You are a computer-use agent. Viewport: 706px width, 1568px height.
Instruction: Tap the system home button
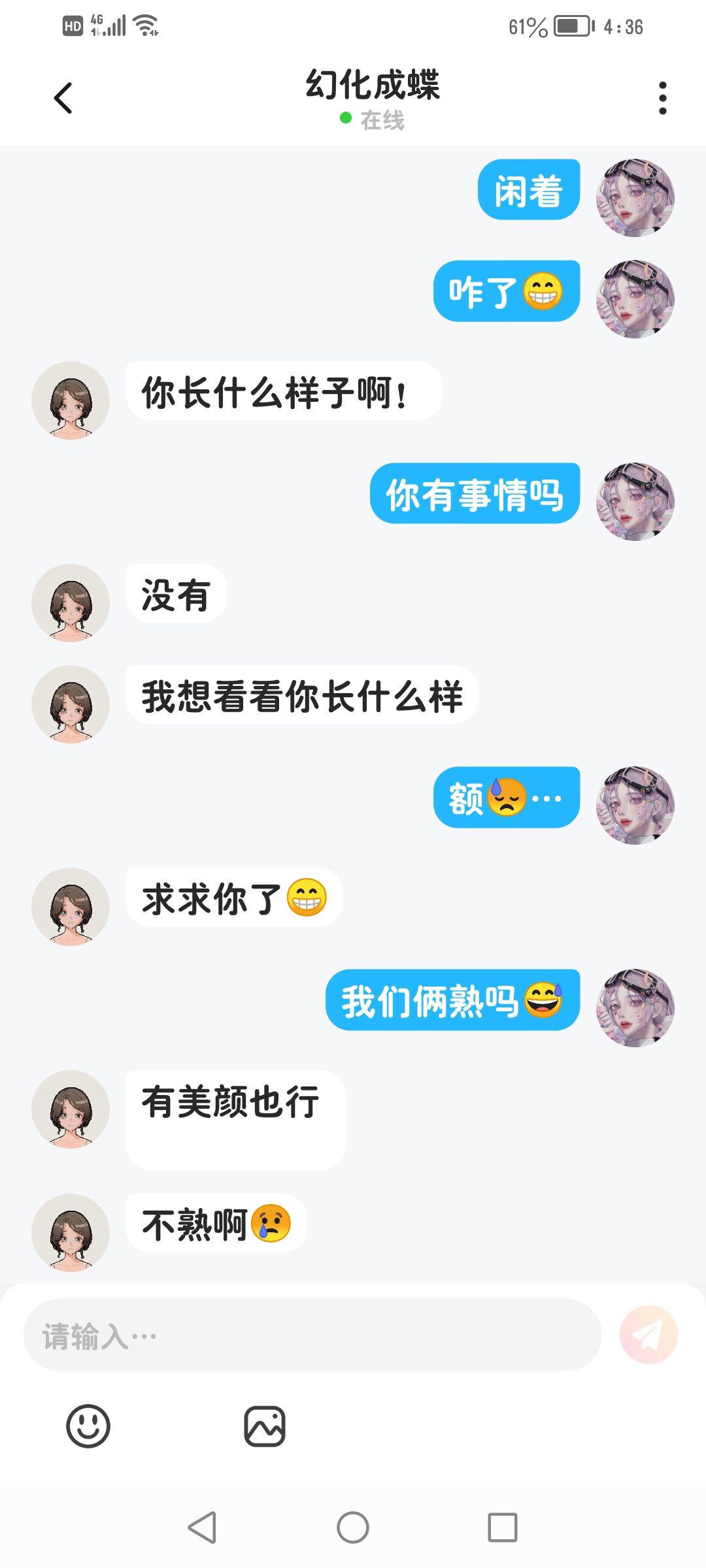[353, 1527]
